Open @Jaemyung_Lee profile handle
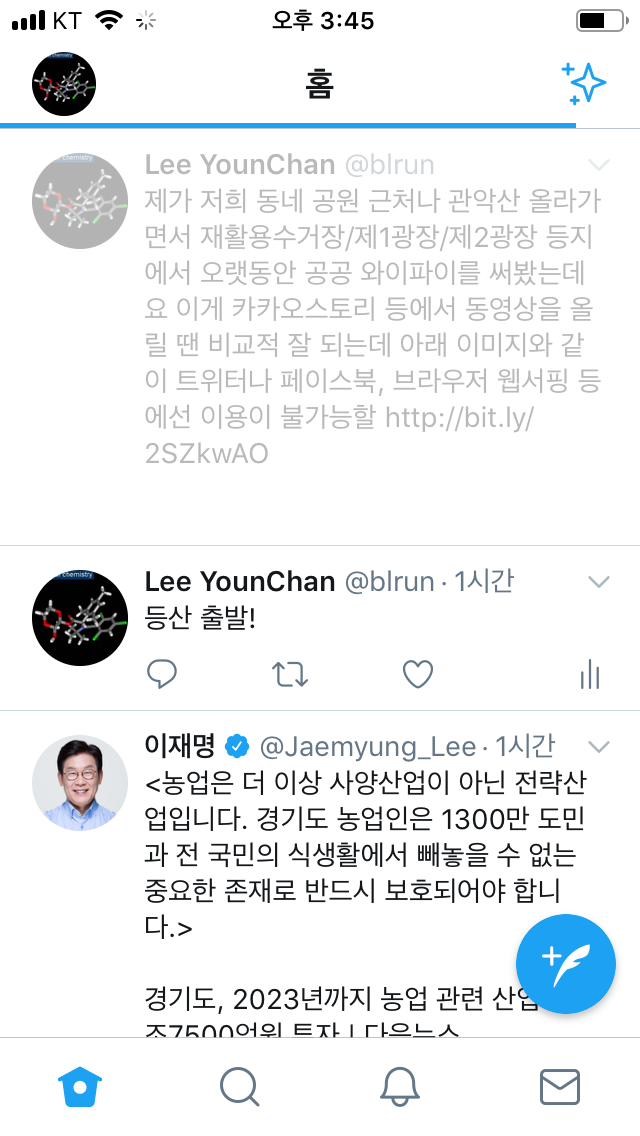The image size is (640, 1136). (367, 746)
